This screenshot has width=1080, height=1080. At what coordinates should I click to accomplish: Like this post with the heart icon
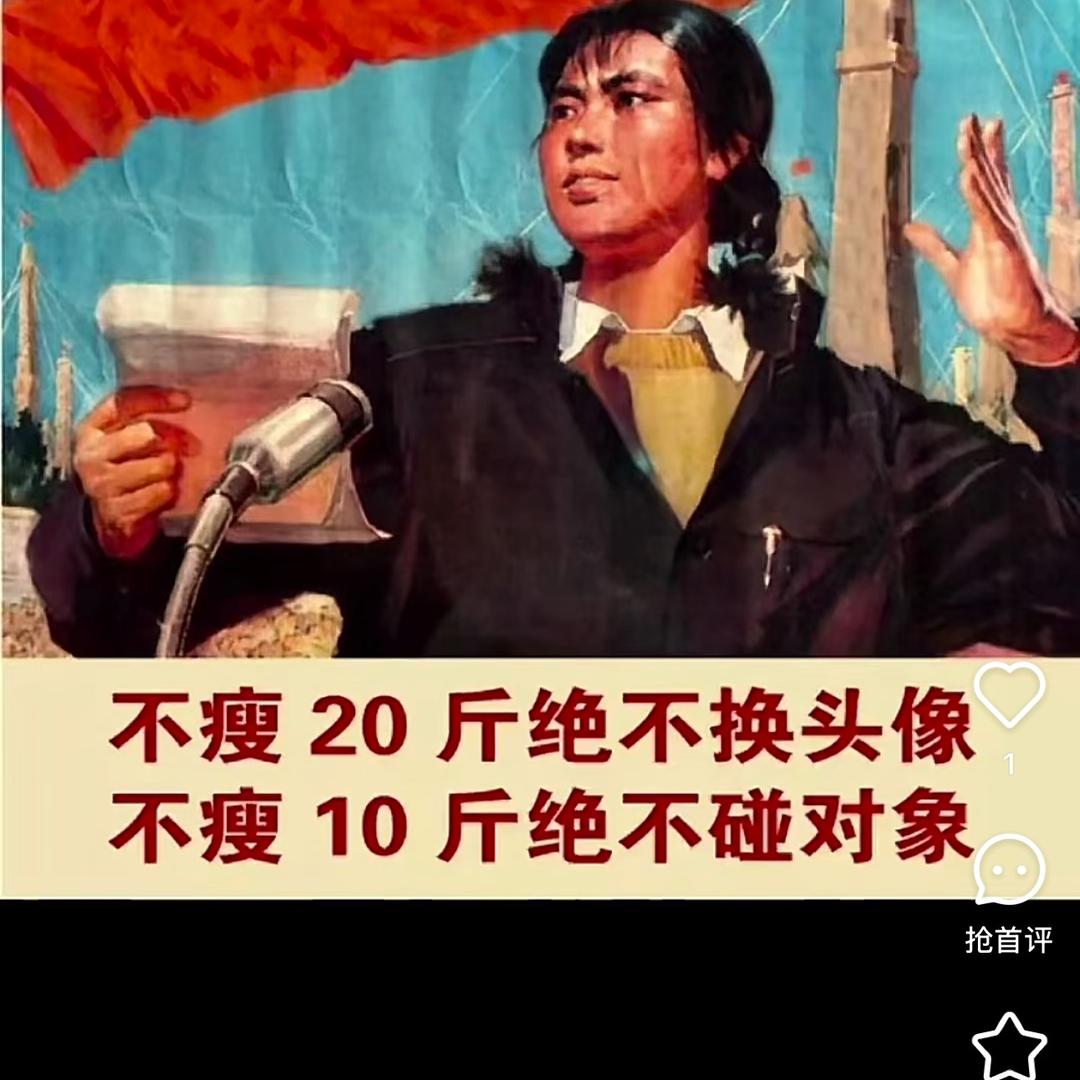pos(1009,695)
